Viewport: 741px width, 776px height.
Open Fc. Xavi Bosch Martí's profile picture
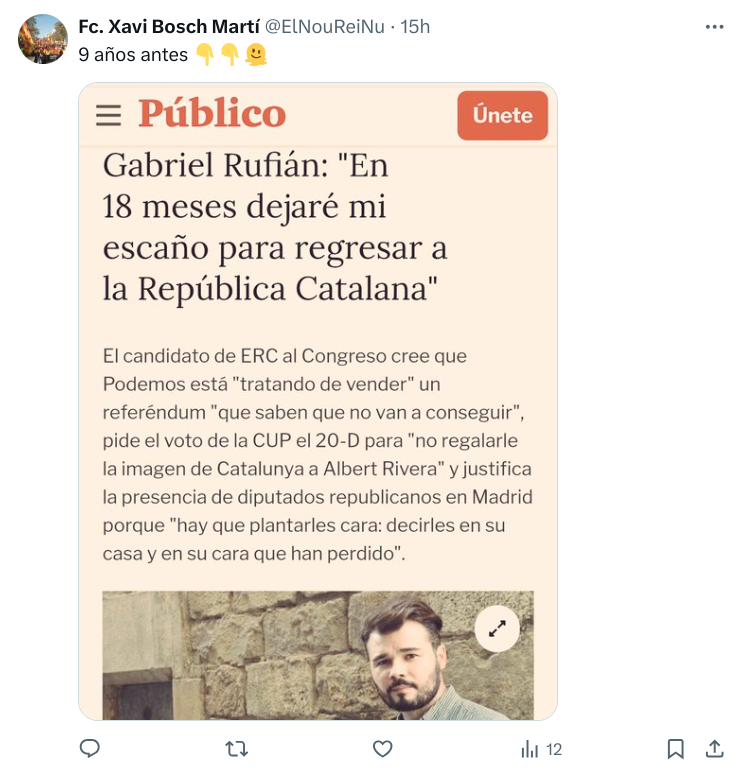(x=43, y=39)
